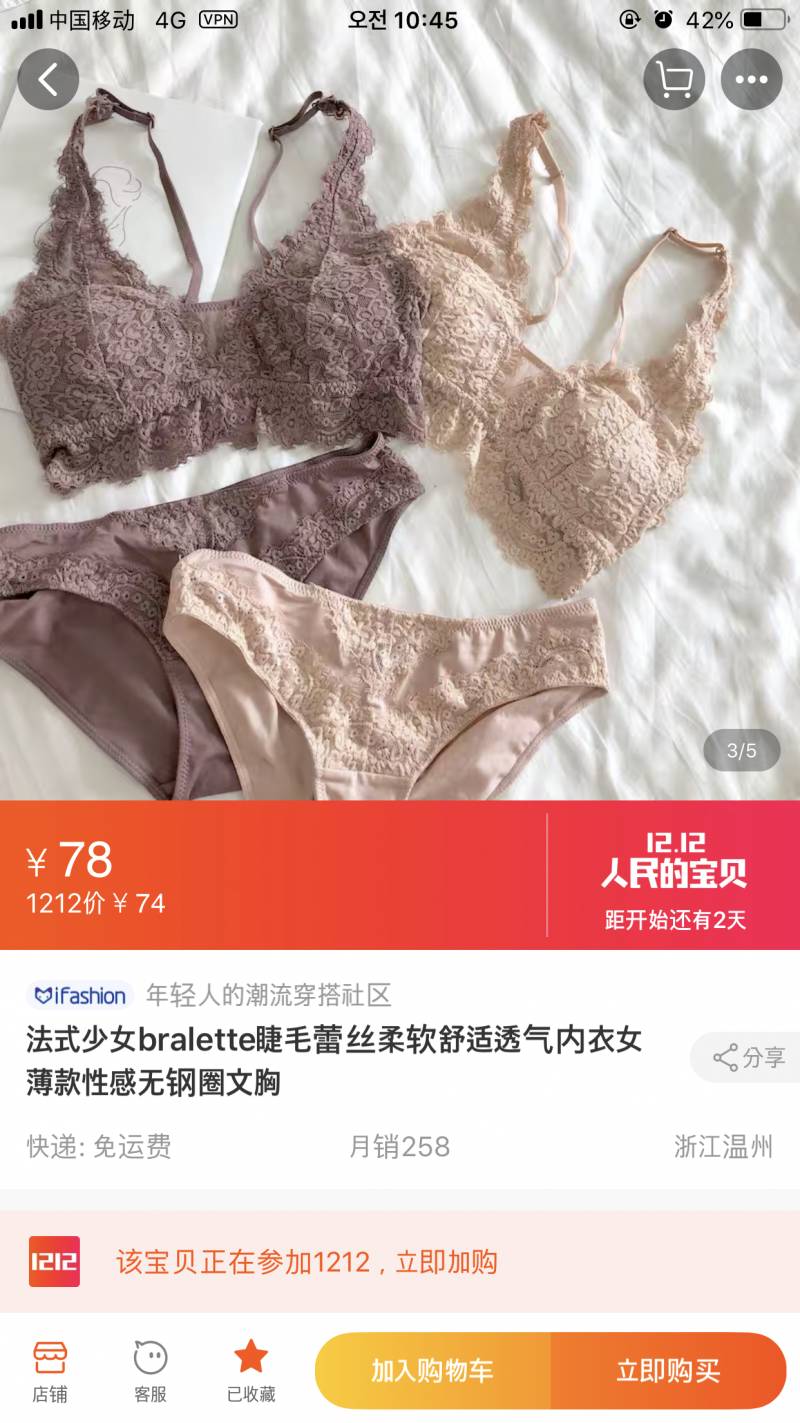This screenshot has width=800, height=1423.
Task: Tap the back arrow at top left
Action: (47, 80)
